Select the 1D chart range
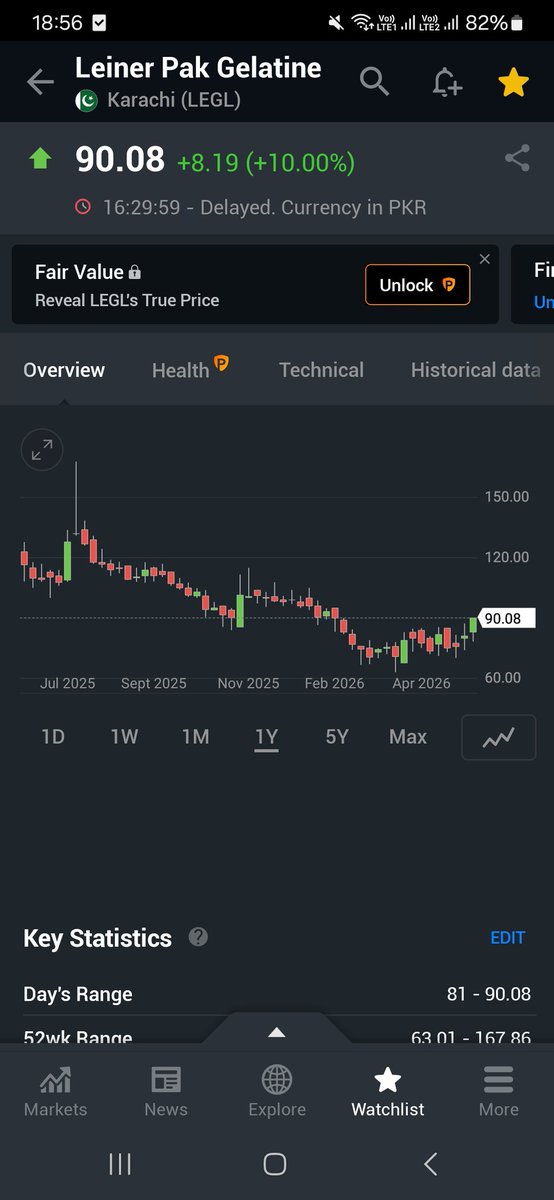This screenshot has width=554, height=1200. pyautogui.click(x=53, y=737)
